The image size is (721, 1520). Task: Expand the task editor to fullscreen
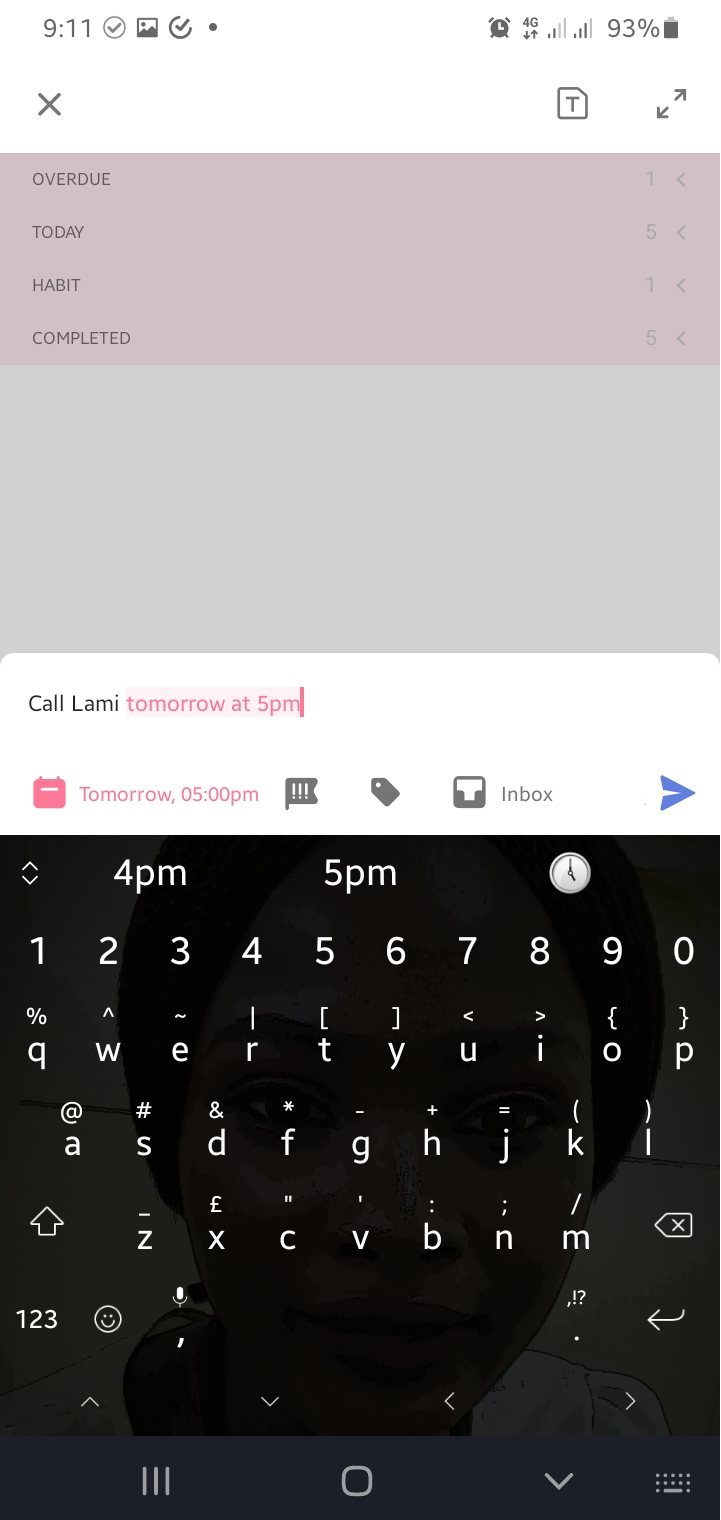(671, 104)
